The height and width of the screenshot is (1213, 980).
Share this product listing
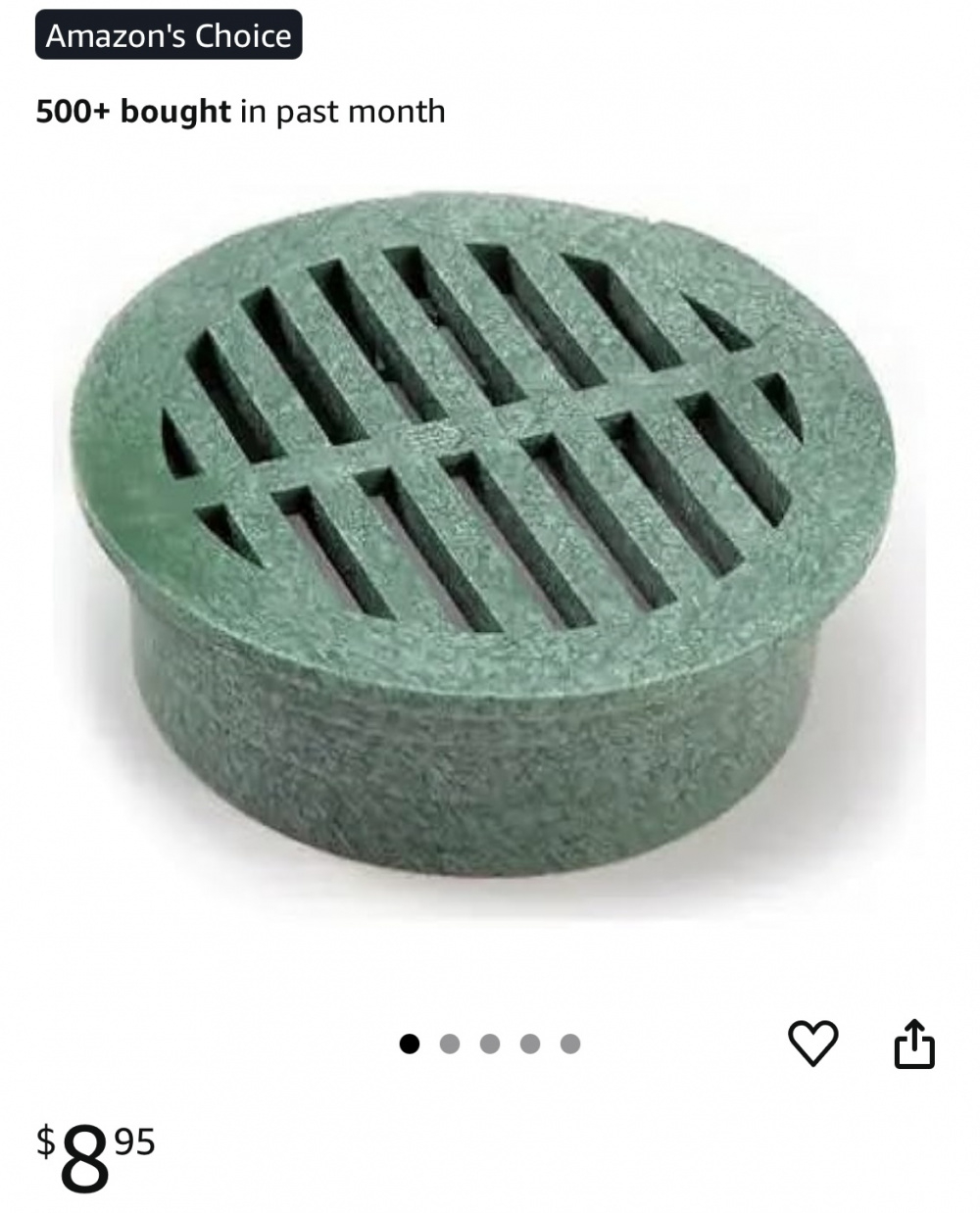[913, 1043]
